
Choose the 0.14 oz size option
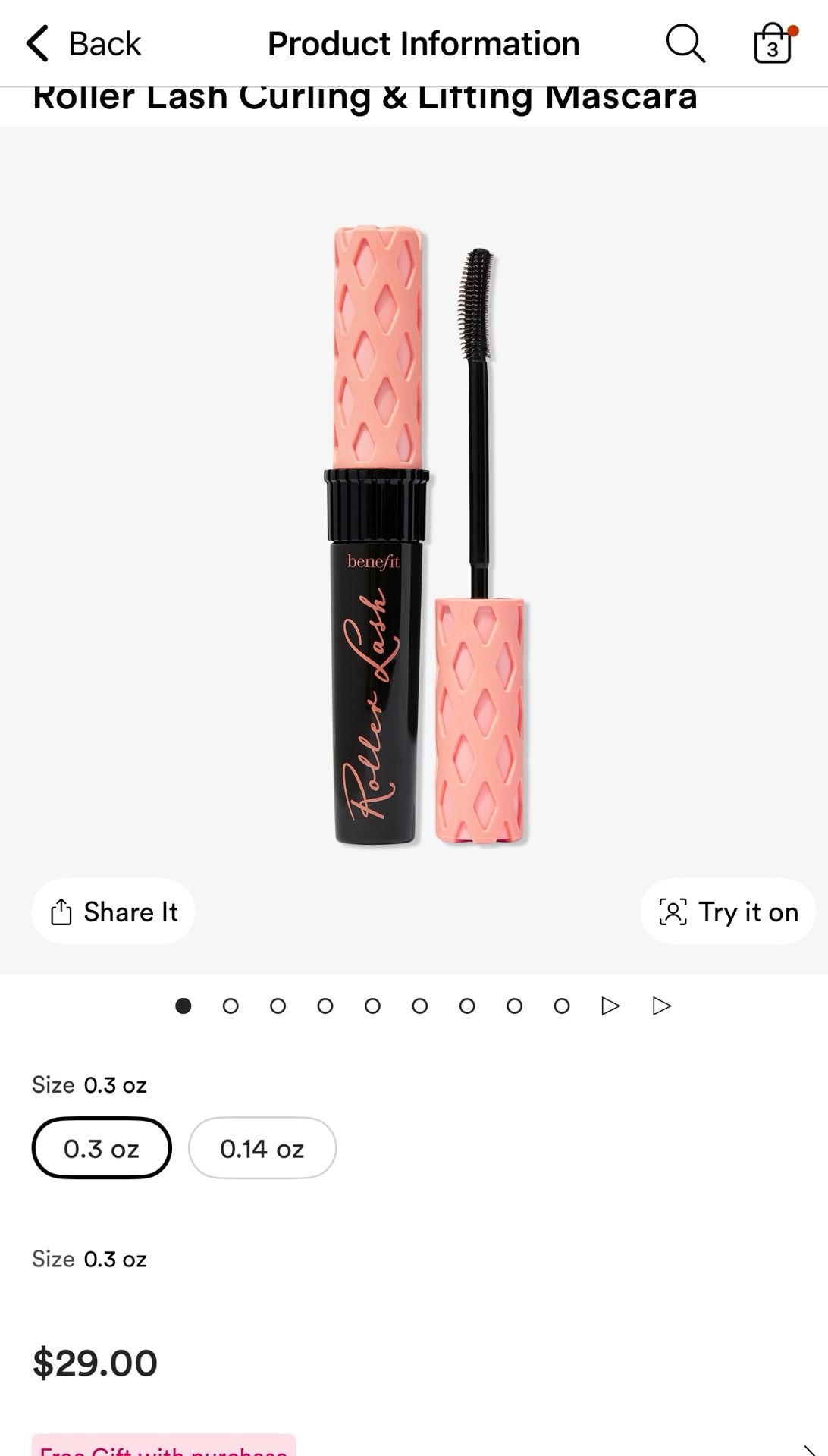pos(262,1148)
